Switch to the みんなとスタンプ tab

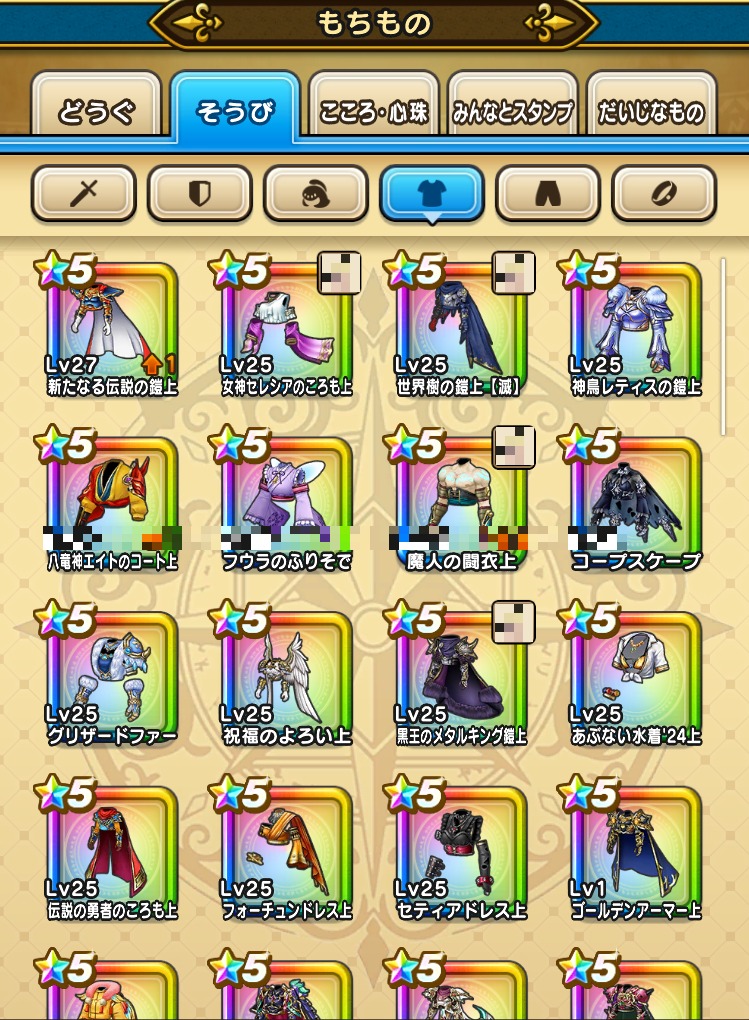pyautogui.click(x=511, y=110)
